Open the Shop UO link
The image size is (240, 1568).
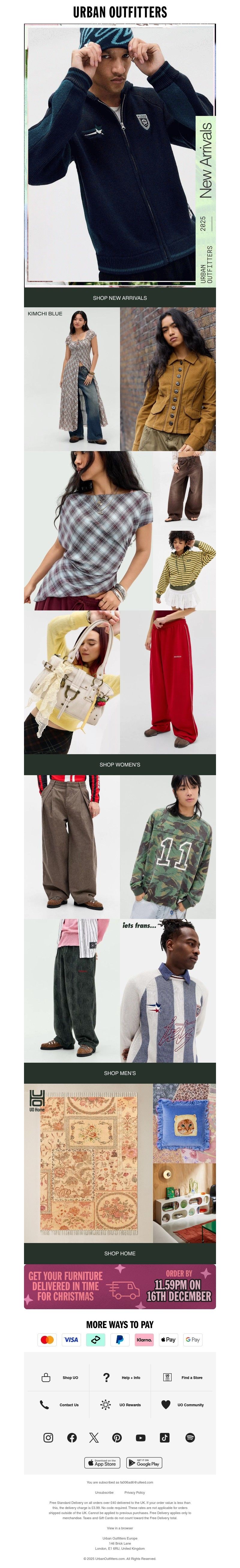click(61, 1377)
